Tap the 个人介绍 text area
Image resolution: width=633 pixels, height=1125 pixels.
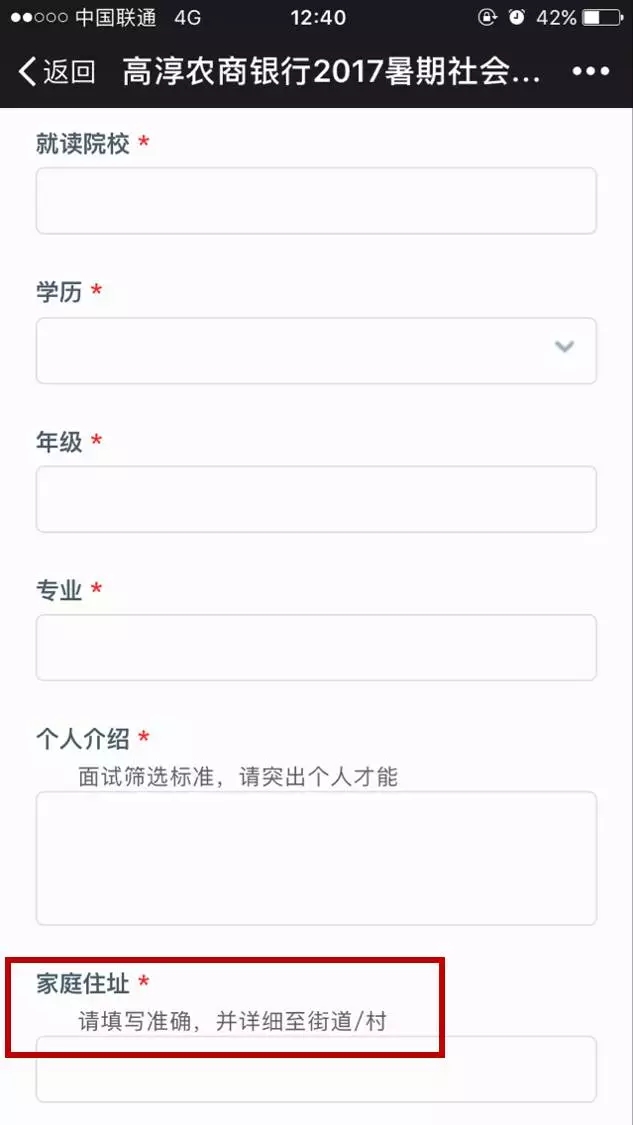(316, 858)
